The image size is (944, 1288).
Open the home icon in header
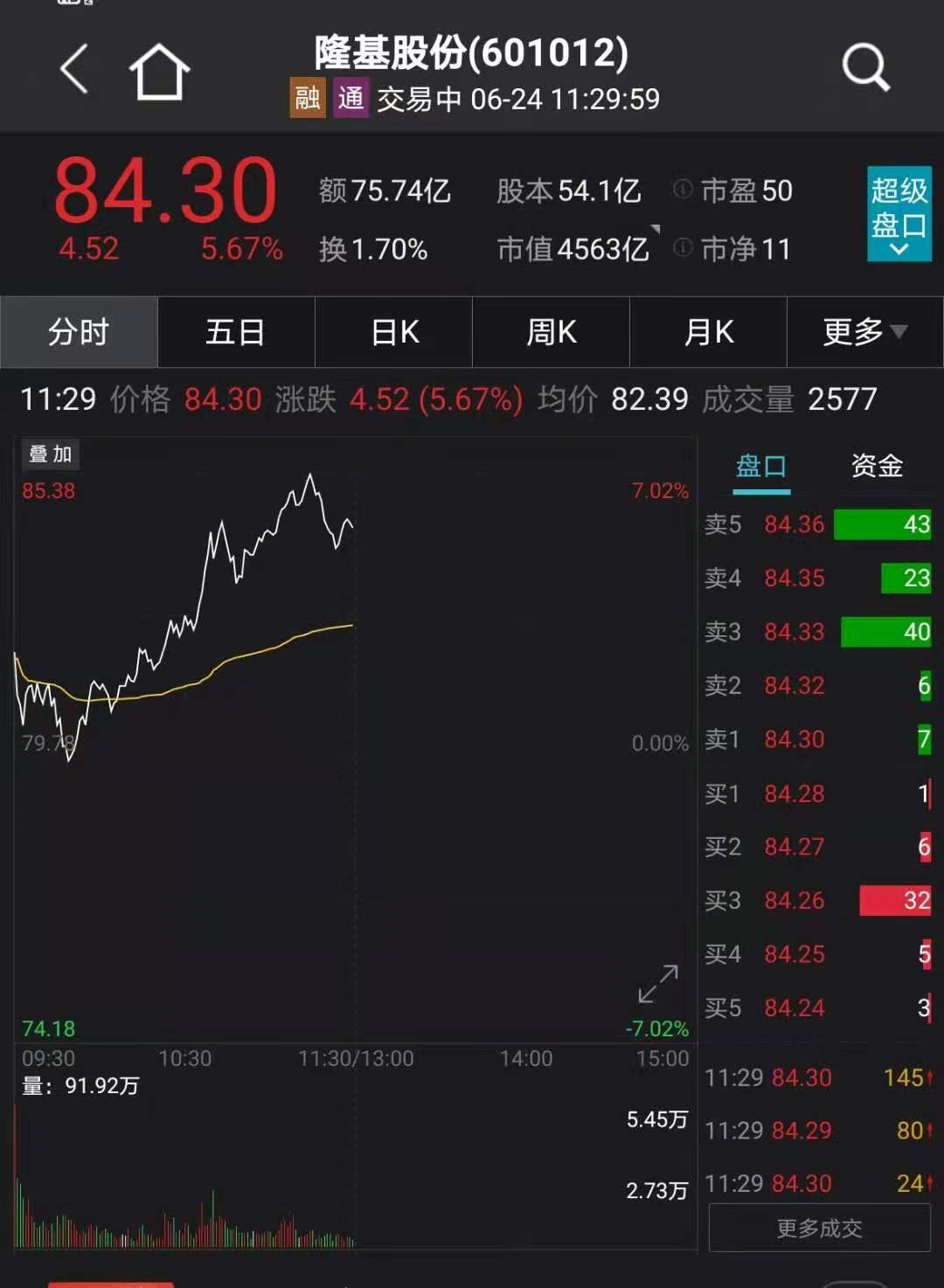[x=159, y=72]
